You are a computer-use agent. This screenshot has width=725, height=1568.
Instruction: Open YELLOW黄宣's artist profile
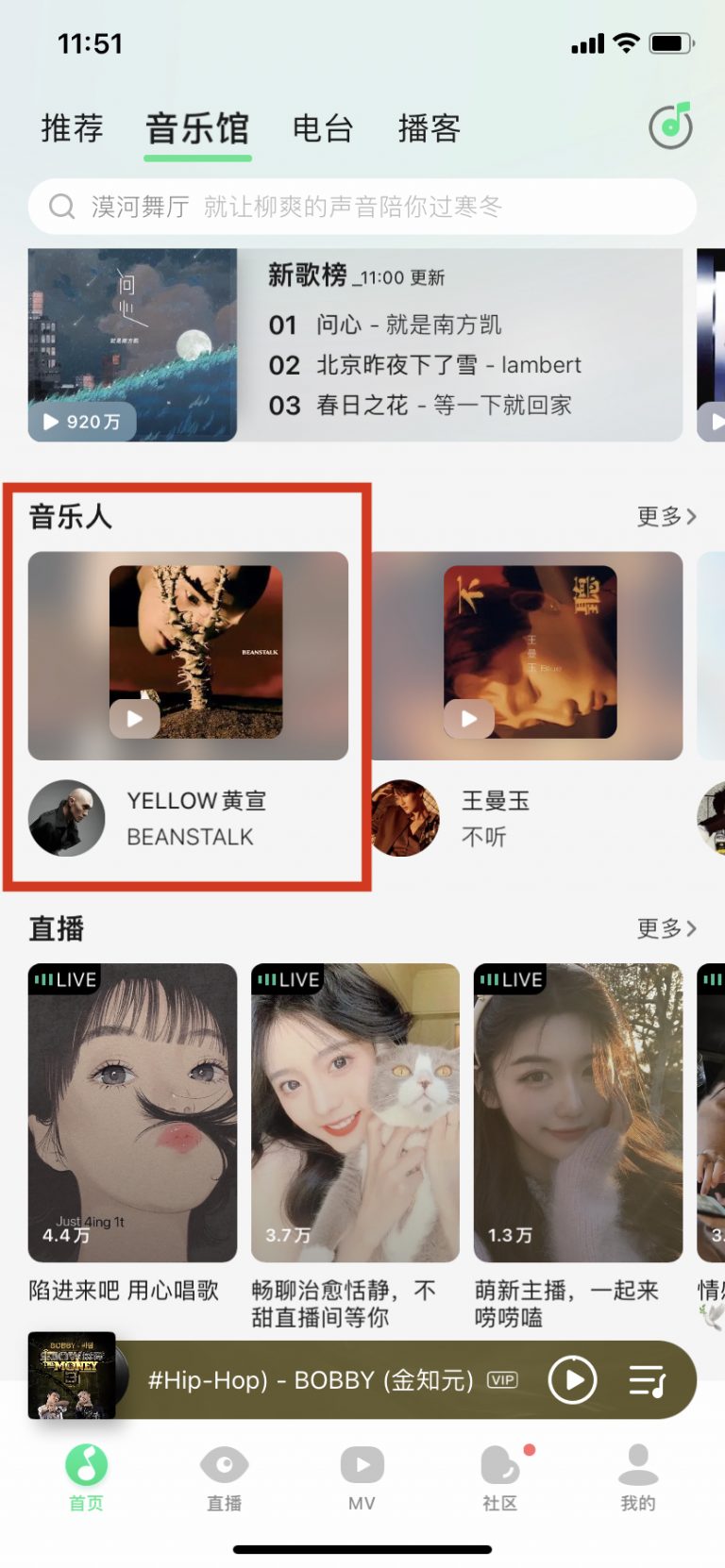point(67,818)
